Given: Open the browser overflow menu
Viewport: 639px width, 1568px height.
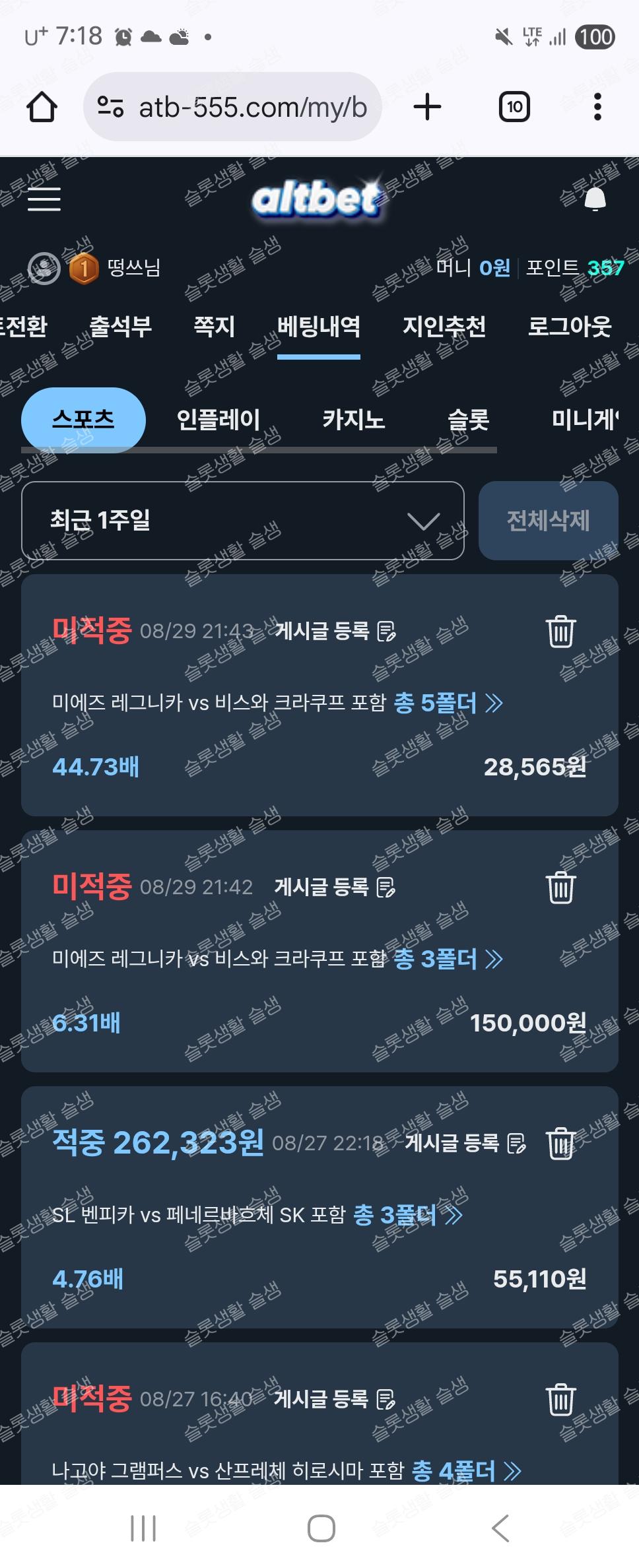Looking at the screenshot, I should [597, 107].
